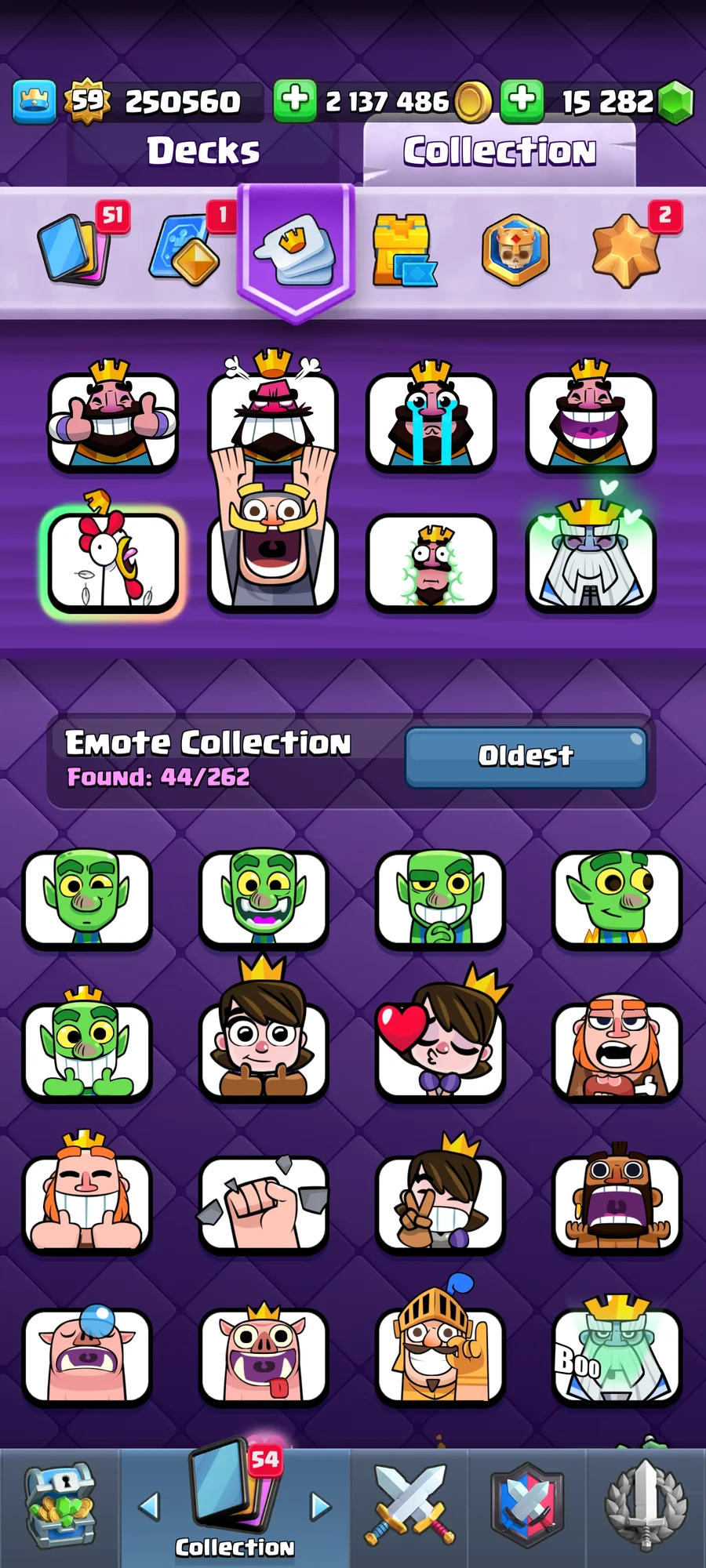The width and height of the screenshot is (706, 1568).
Task: Select the chicken emote in deck
Action: coord(113,561)
